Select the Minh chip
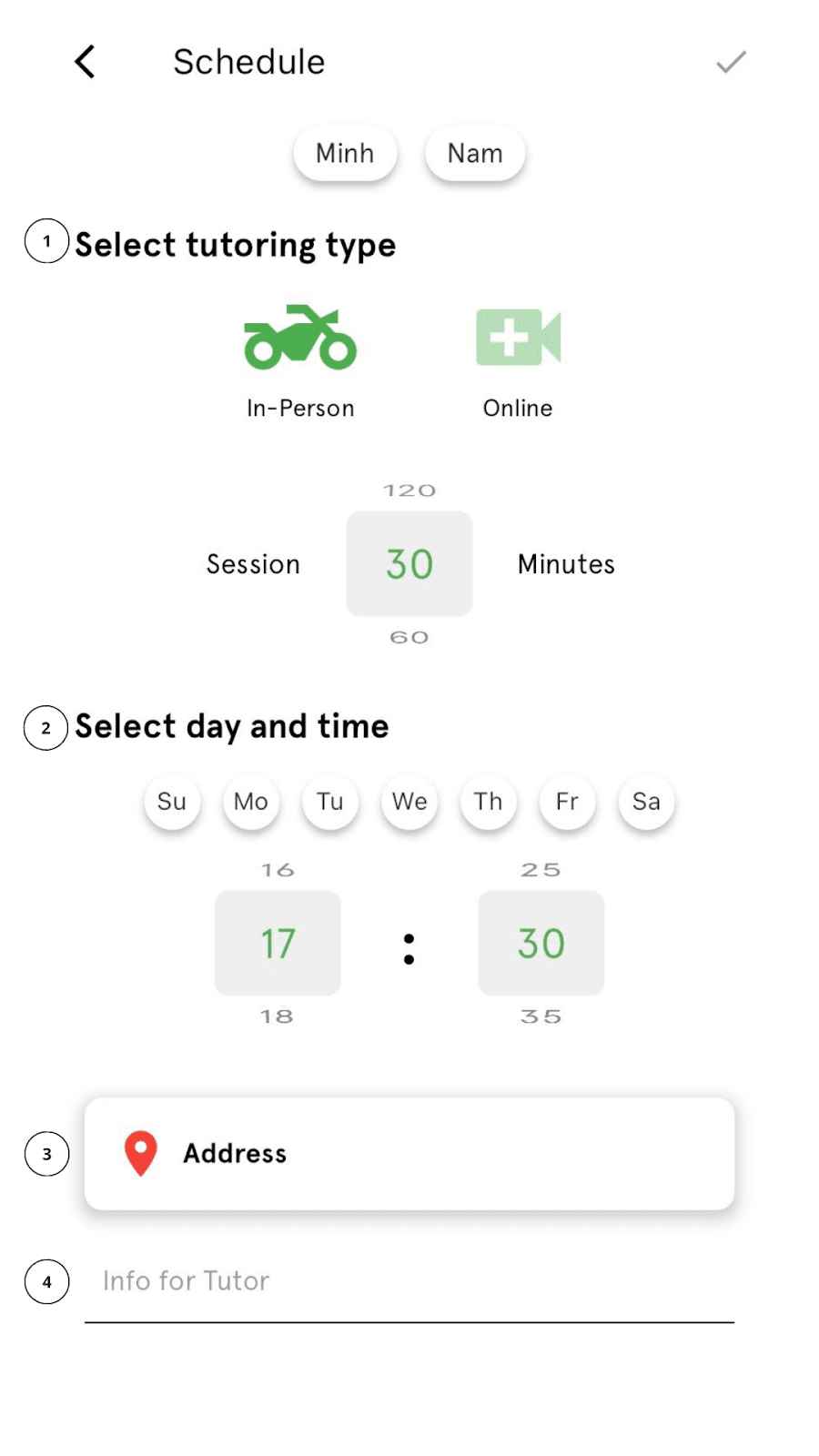The image size is (819, 1456). pos(345,153)
